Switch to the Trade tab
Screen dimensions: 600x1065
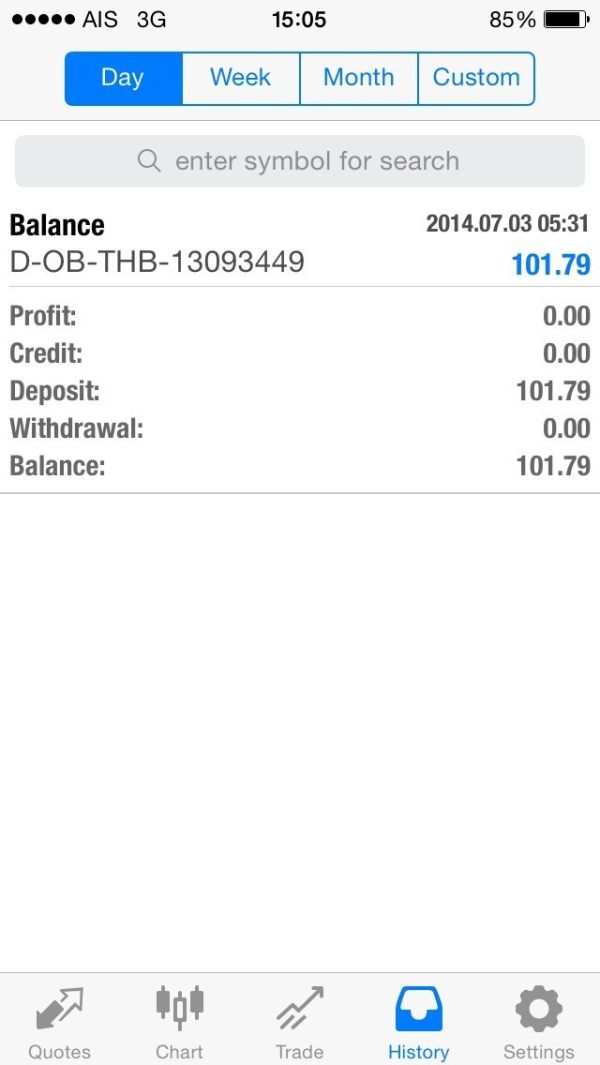[x=300, y=1022]
